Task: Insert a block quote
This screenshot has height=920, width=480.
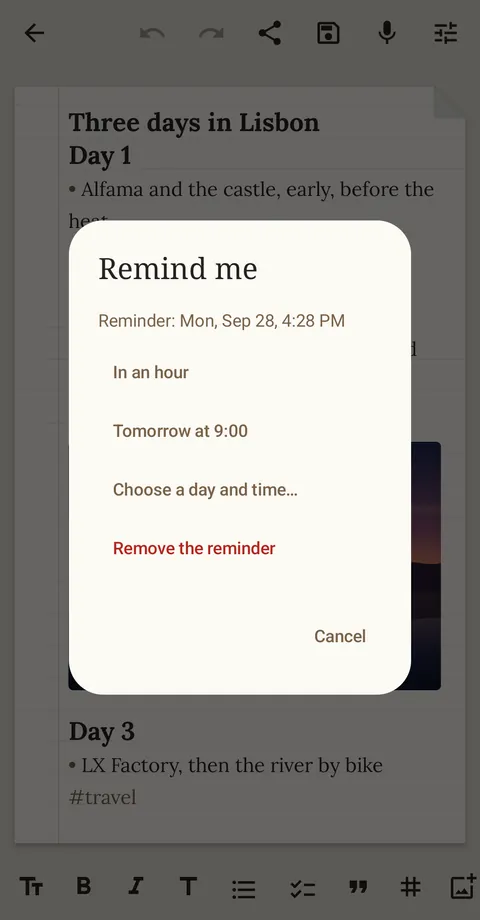Action: (358, 887)
